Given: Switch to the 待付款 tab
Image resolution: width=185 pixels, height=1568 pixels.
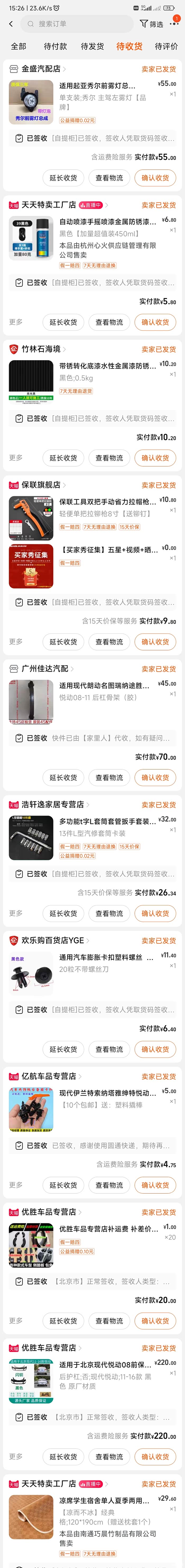Looking at the screenshot, I should pyautogui.click(x=55, y=46).
